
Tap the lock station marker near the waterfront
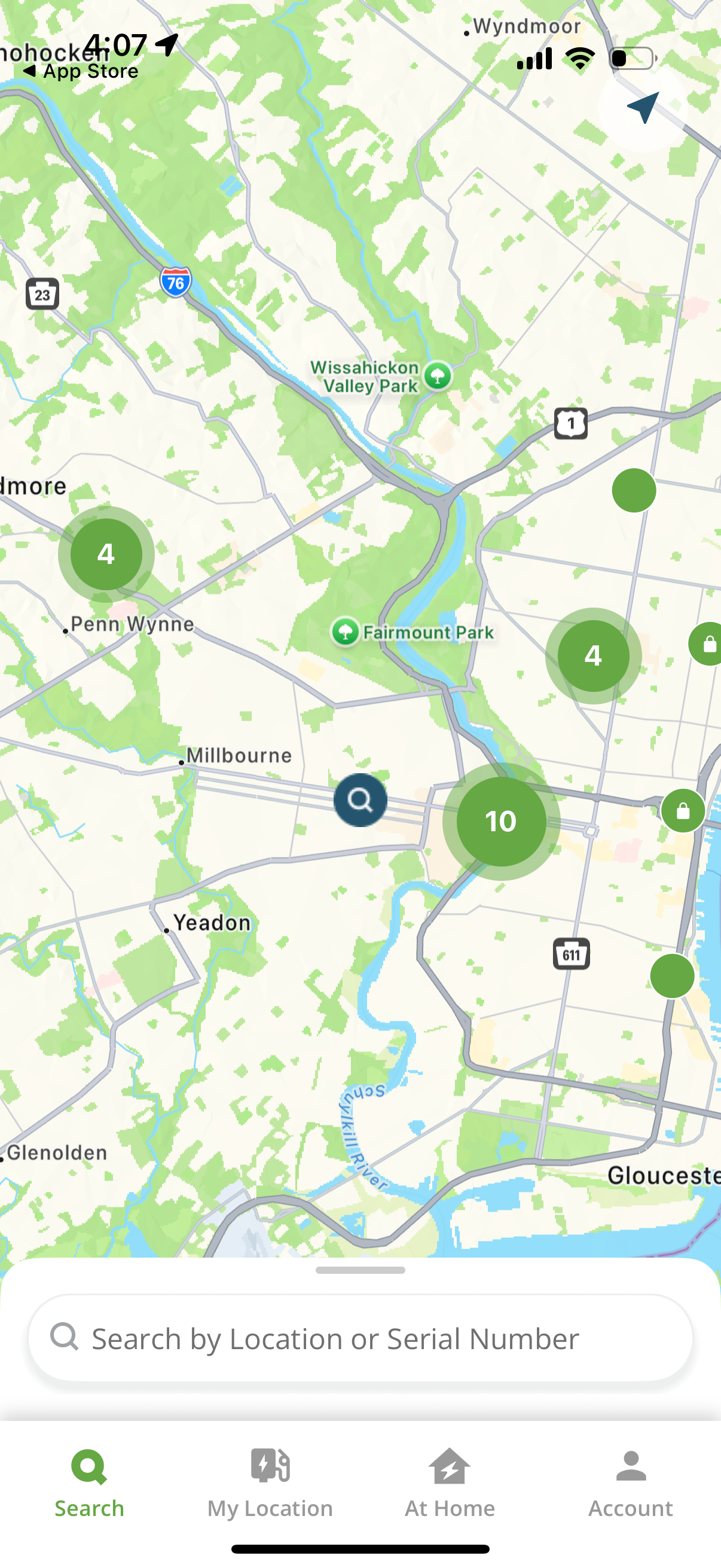(x=683, y=810)
